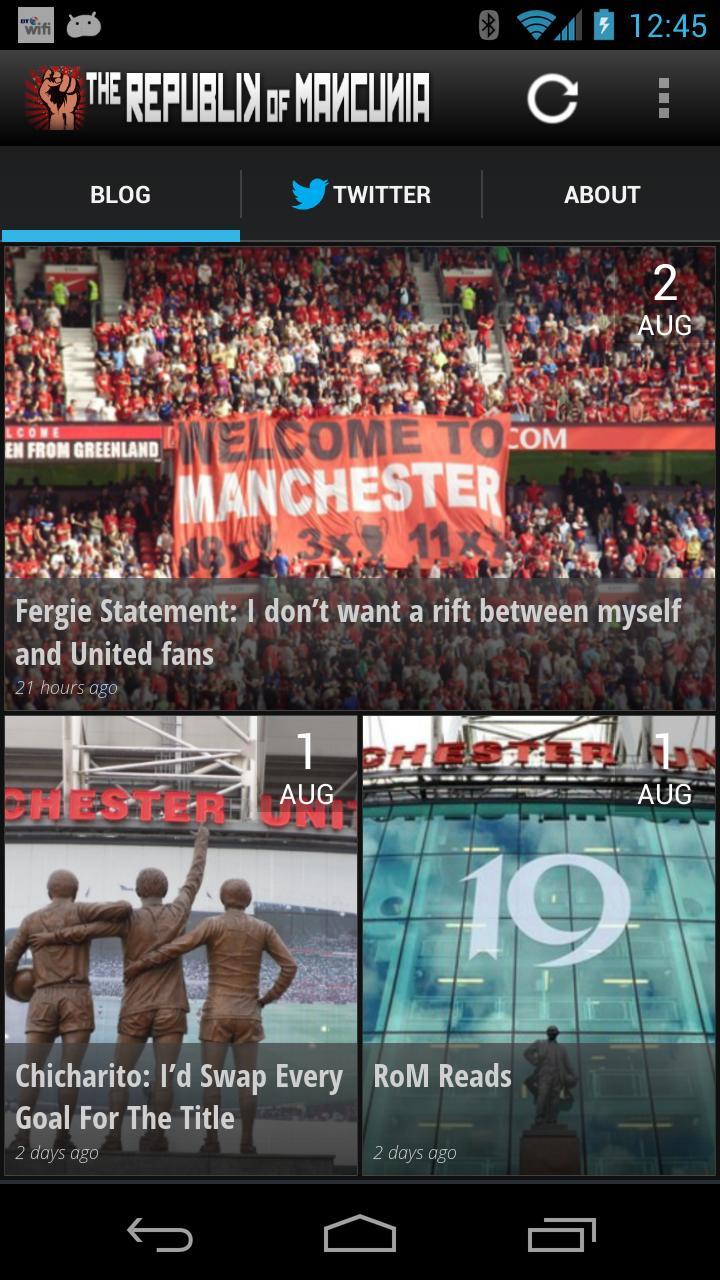Viewport: 720px width, 1280px height.
Task: Go back with system back button
Action: [x=160, y=1236]
